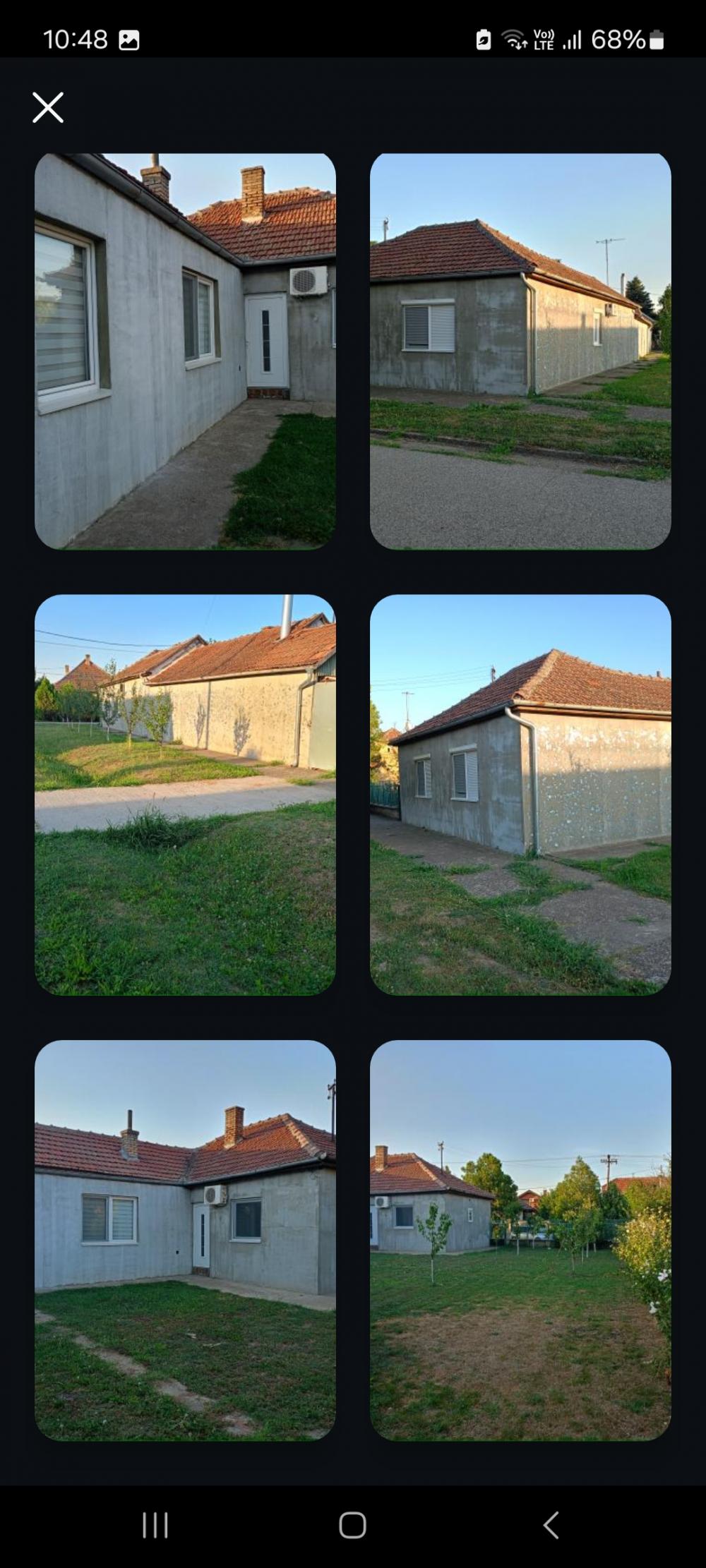706x1568 pixels.
Task: Close the photo gallery view
Action: pos(48,107)
